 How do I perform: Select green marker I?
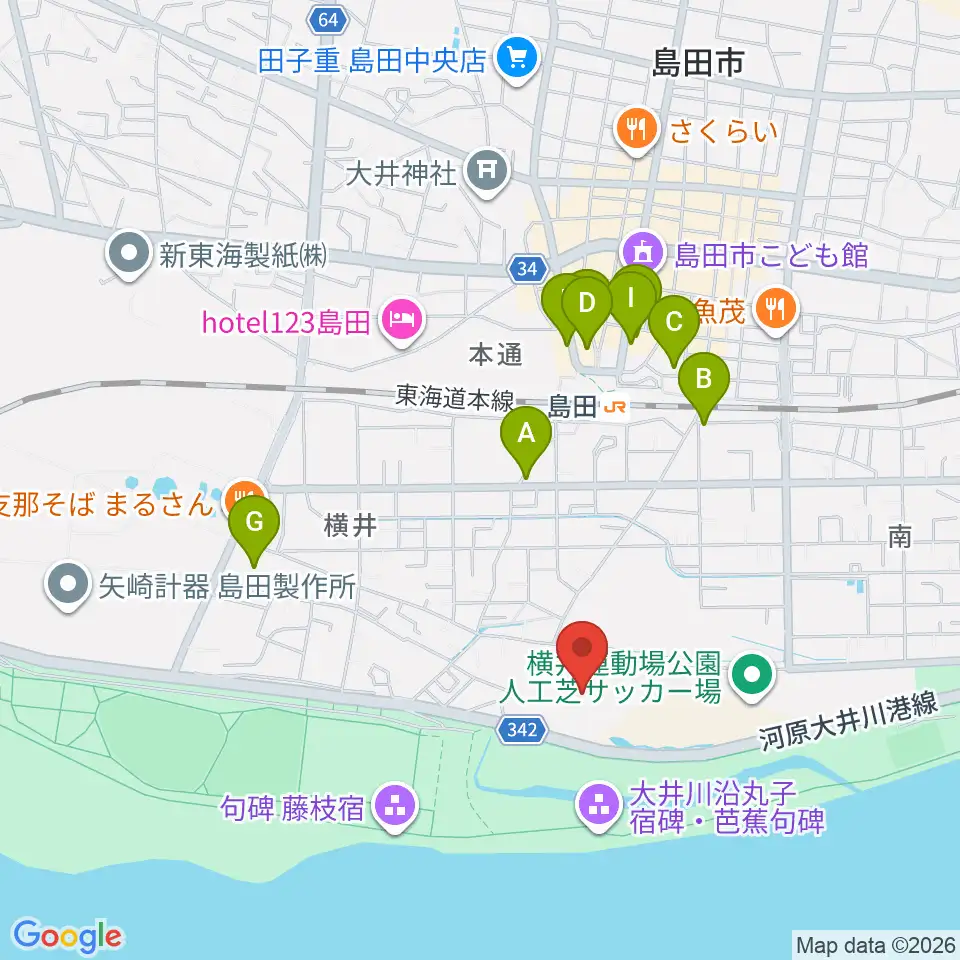tap(631, 307)
